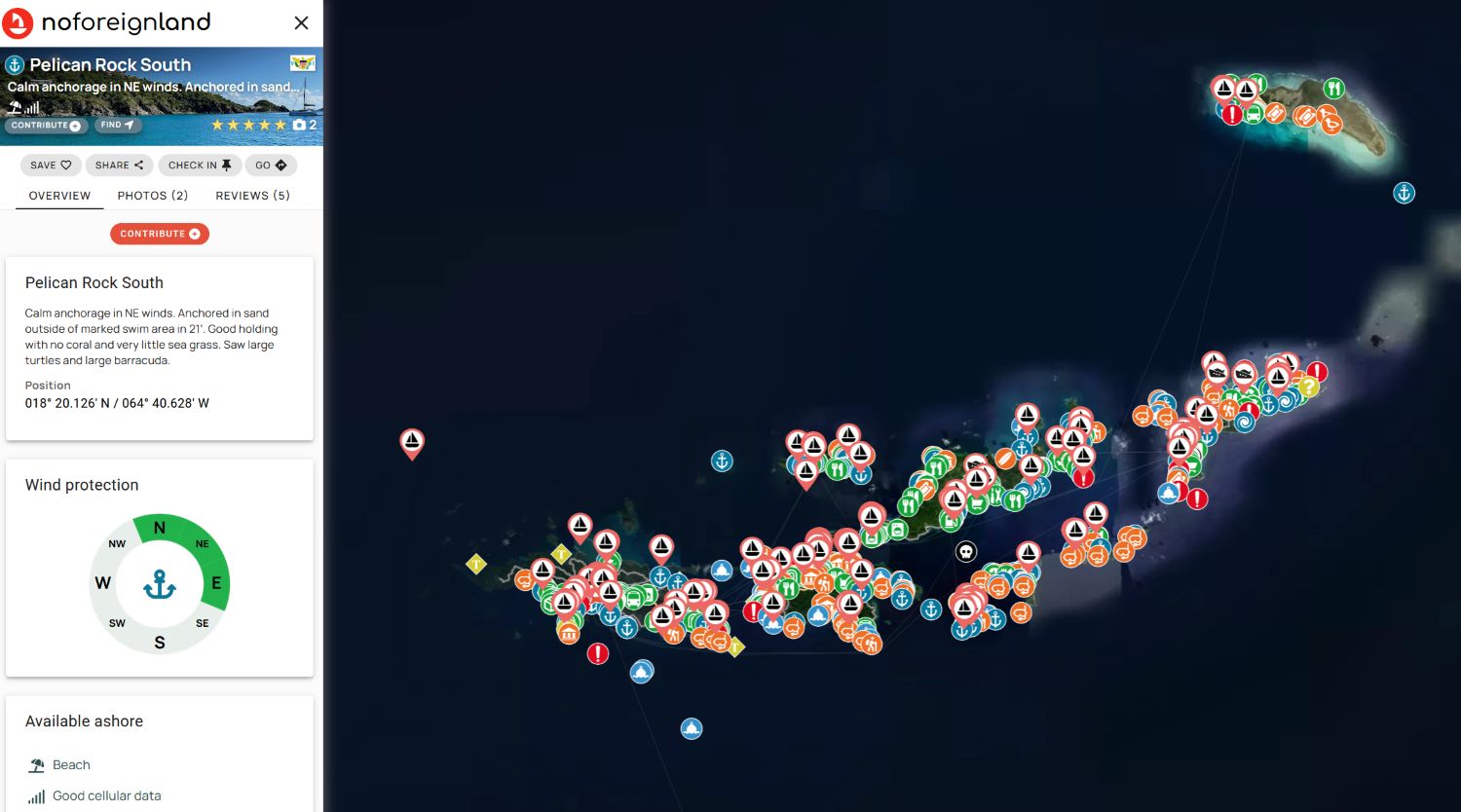Switch to the Reviews (5) tab
This screenshot has height=812, width=1461.
[x=252, y=196]
